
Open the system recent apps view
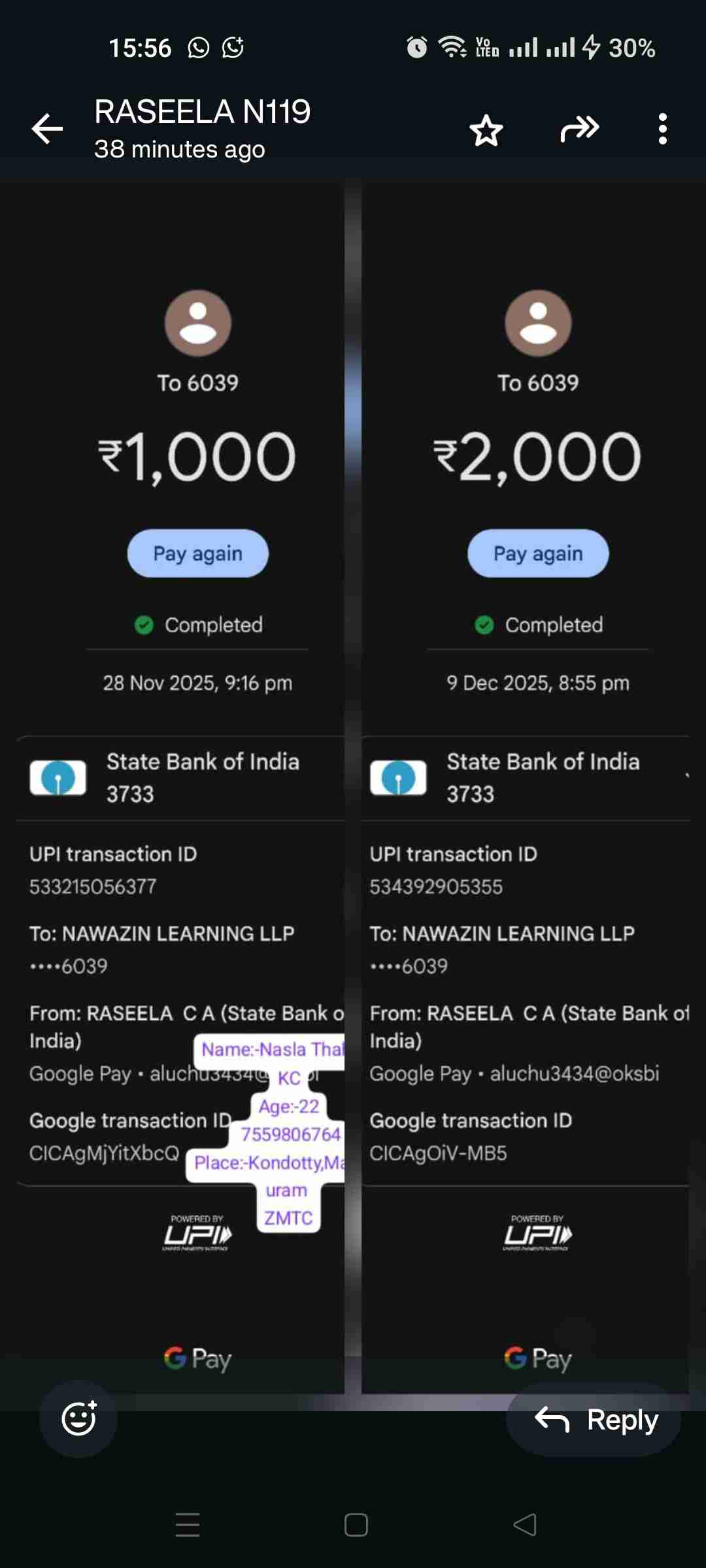pos(188,1524)
